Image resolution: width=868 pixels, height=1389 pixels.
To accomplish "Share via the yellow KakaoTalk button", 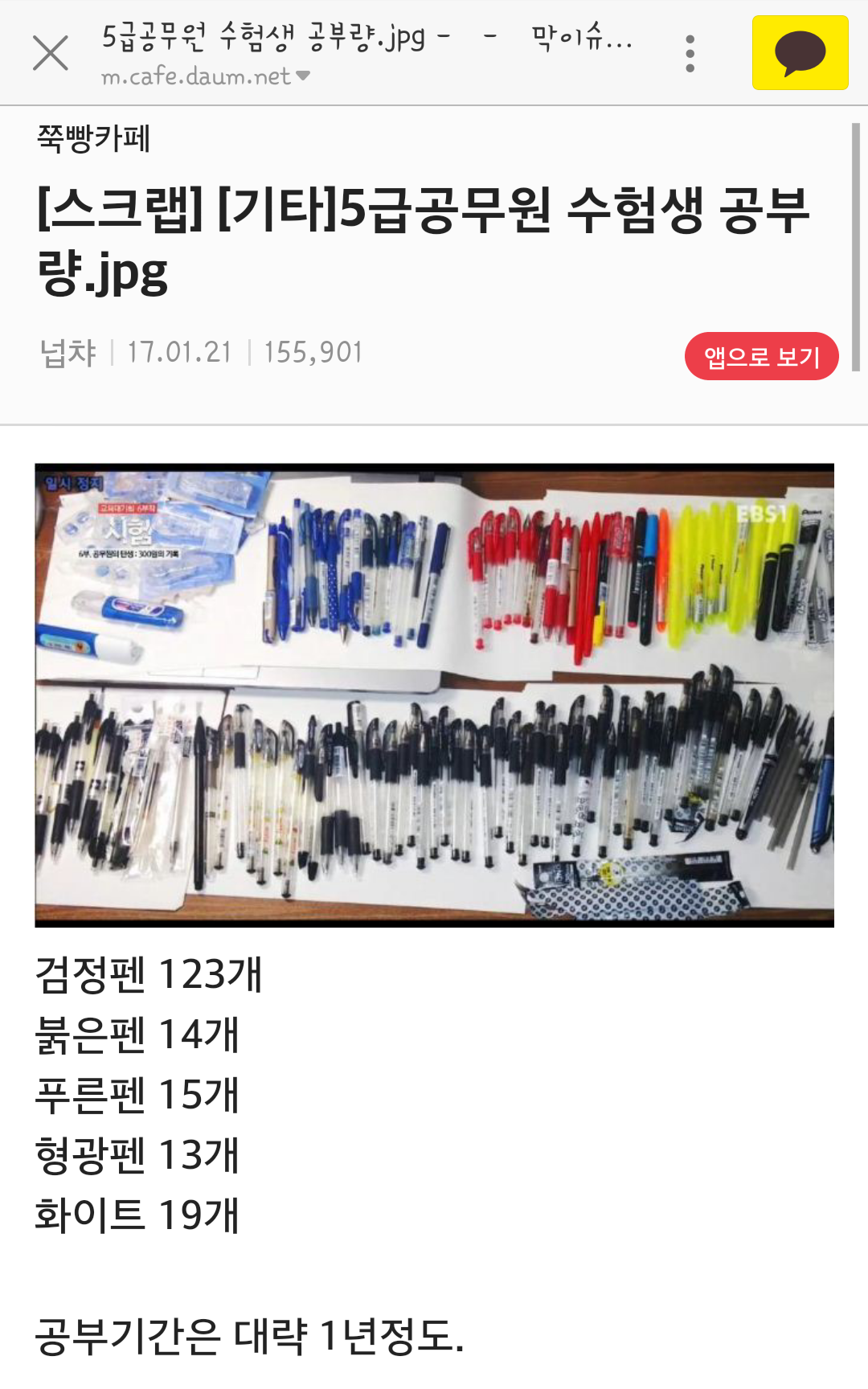I will click(800, 53).
